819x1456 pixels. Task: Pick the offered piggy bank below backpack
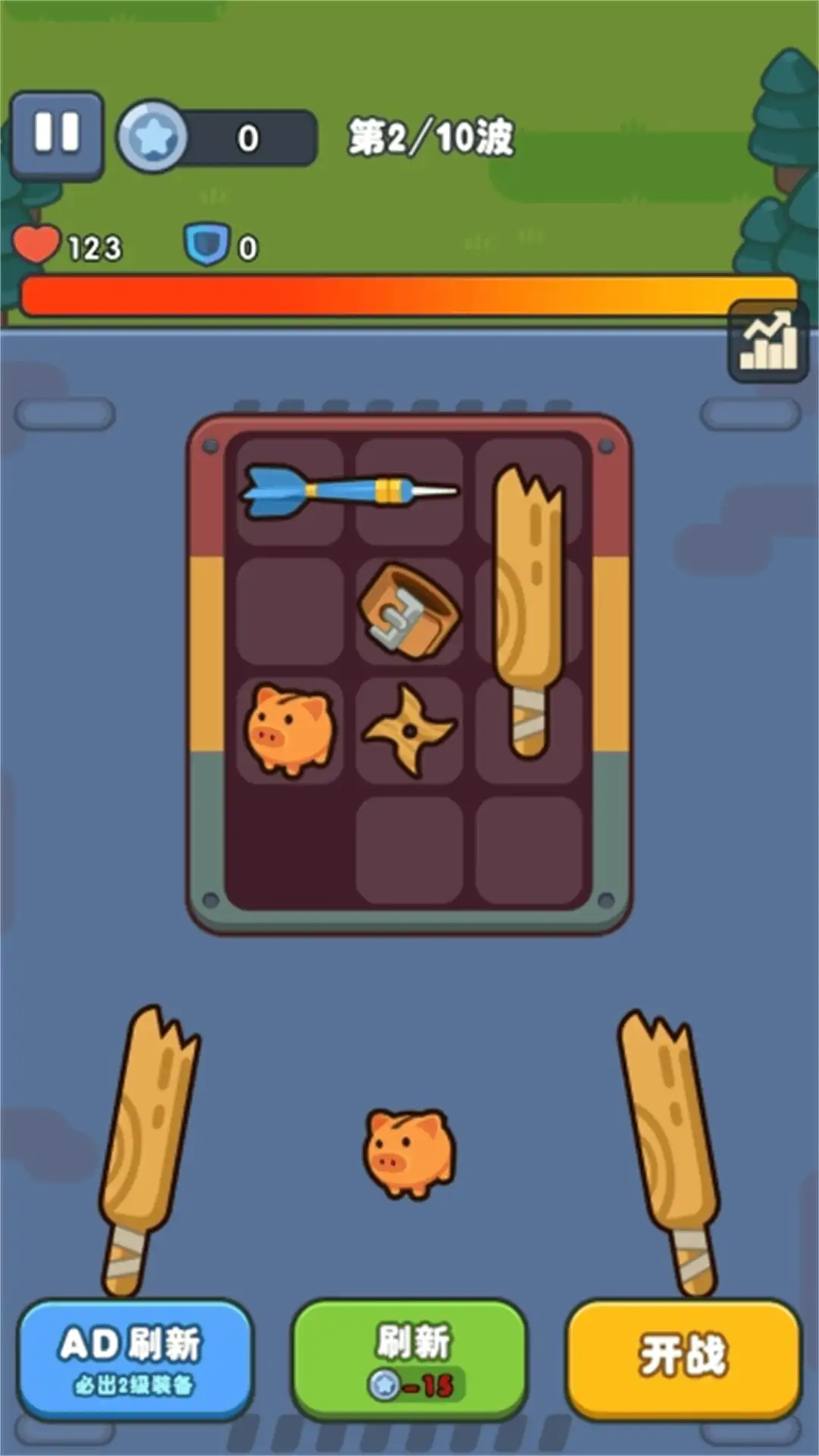point(409,1153)
